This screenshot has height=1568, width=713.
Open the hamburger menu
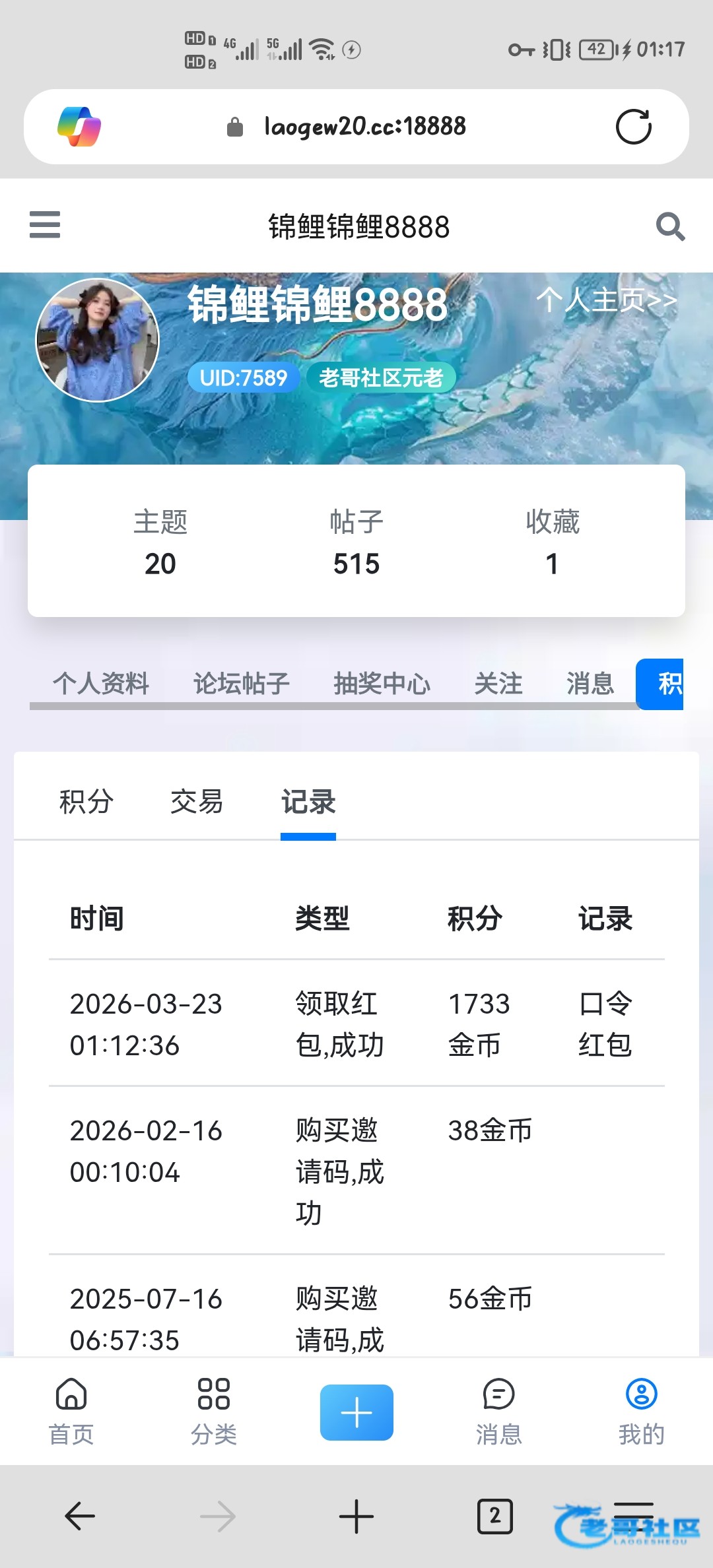45,224
